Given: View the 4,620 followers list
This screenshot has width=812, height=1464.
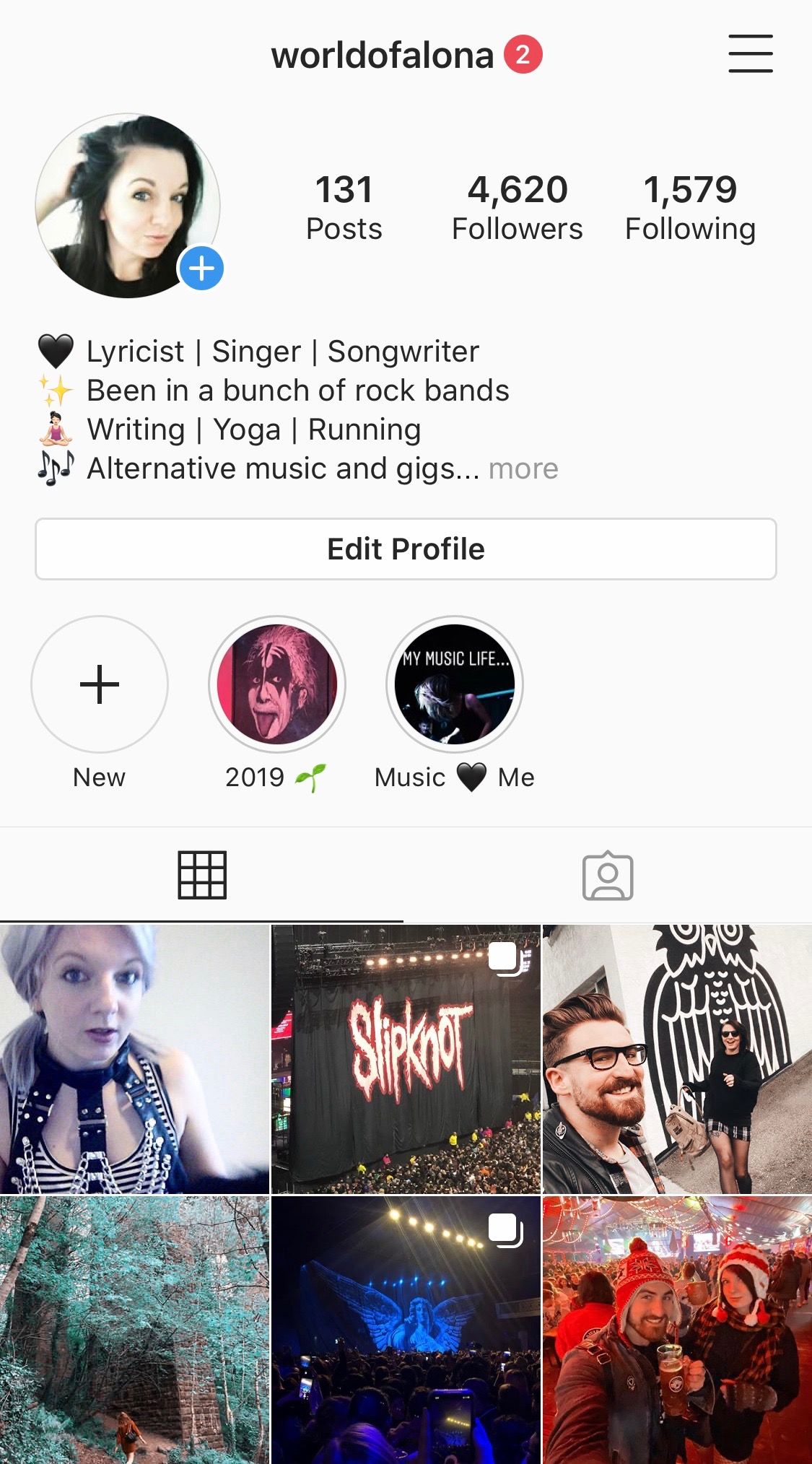Looking at the screenshot, I should tap(517, 207).
